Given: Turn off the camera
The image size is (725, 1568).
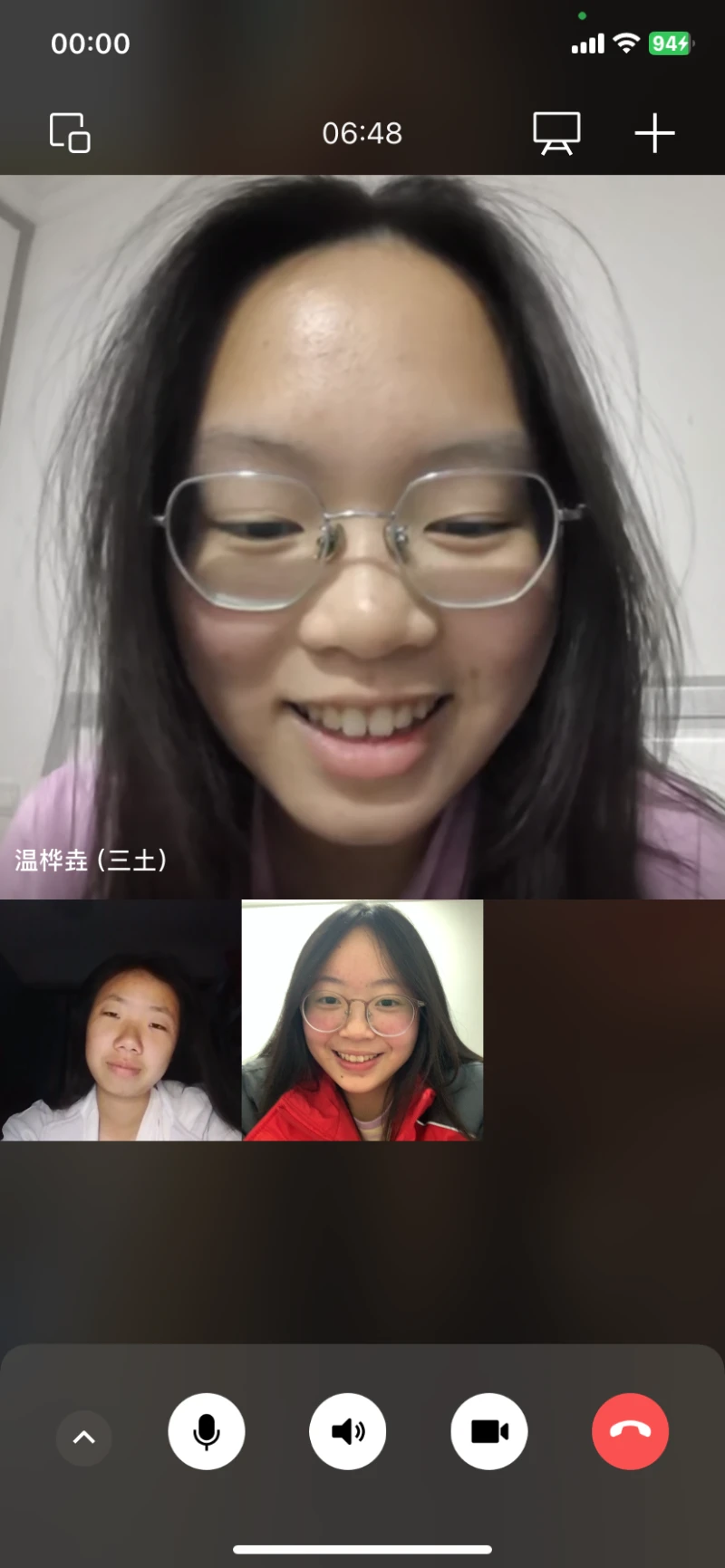Looking at the screenshot, I should (x=489, y=1431).
